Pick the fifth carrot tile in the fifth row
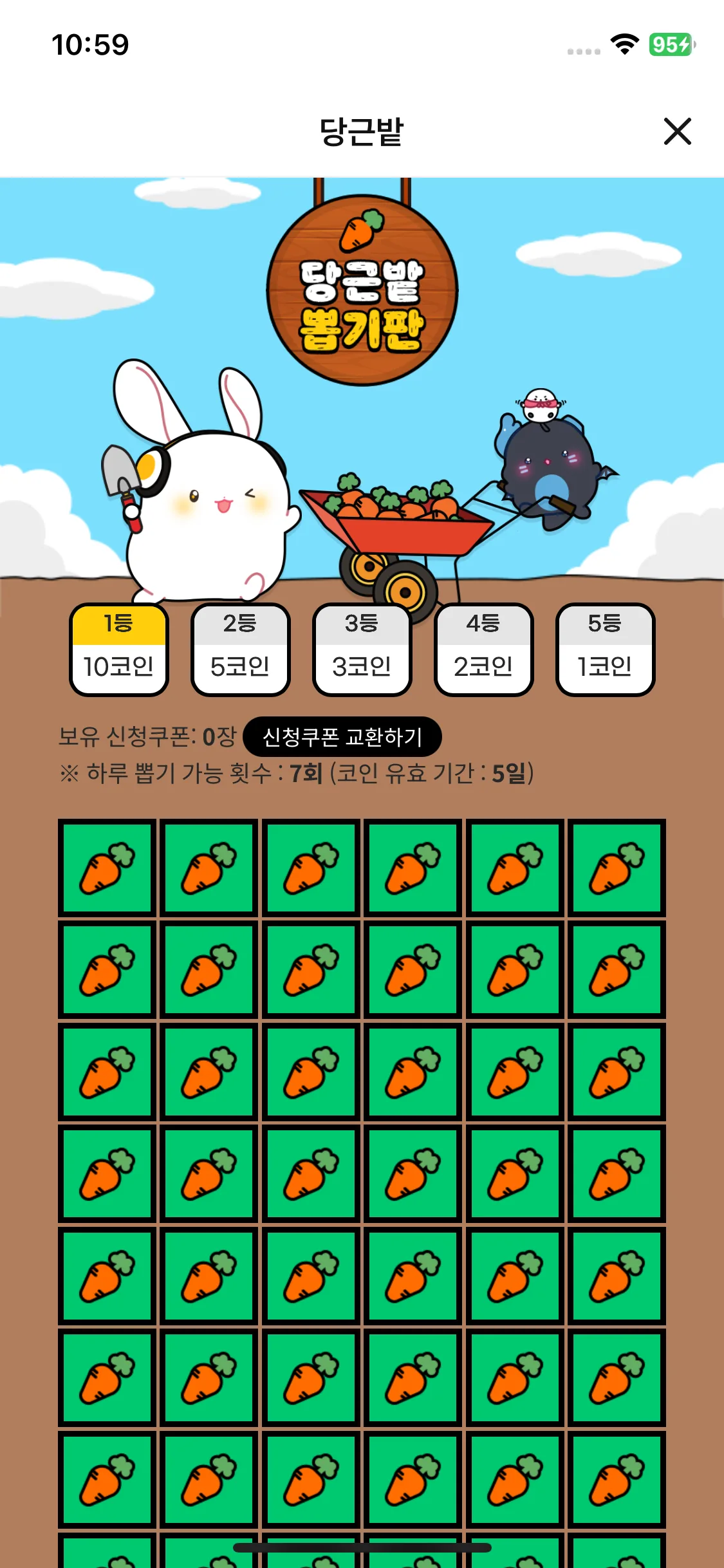The image size is (724, 1568). pos(515,1276)
